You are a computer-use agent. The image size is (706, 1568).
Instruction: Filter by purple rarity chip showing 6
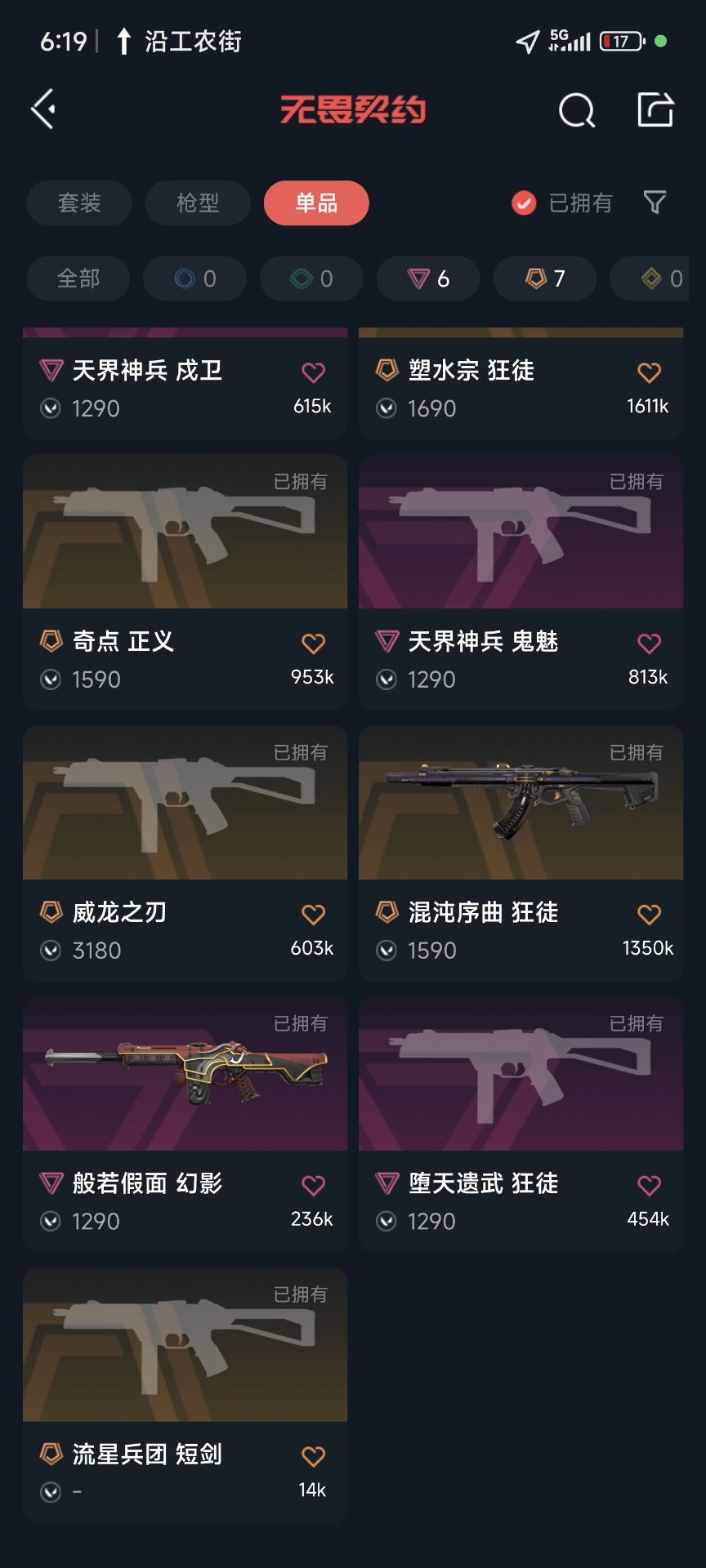point(428,278)
